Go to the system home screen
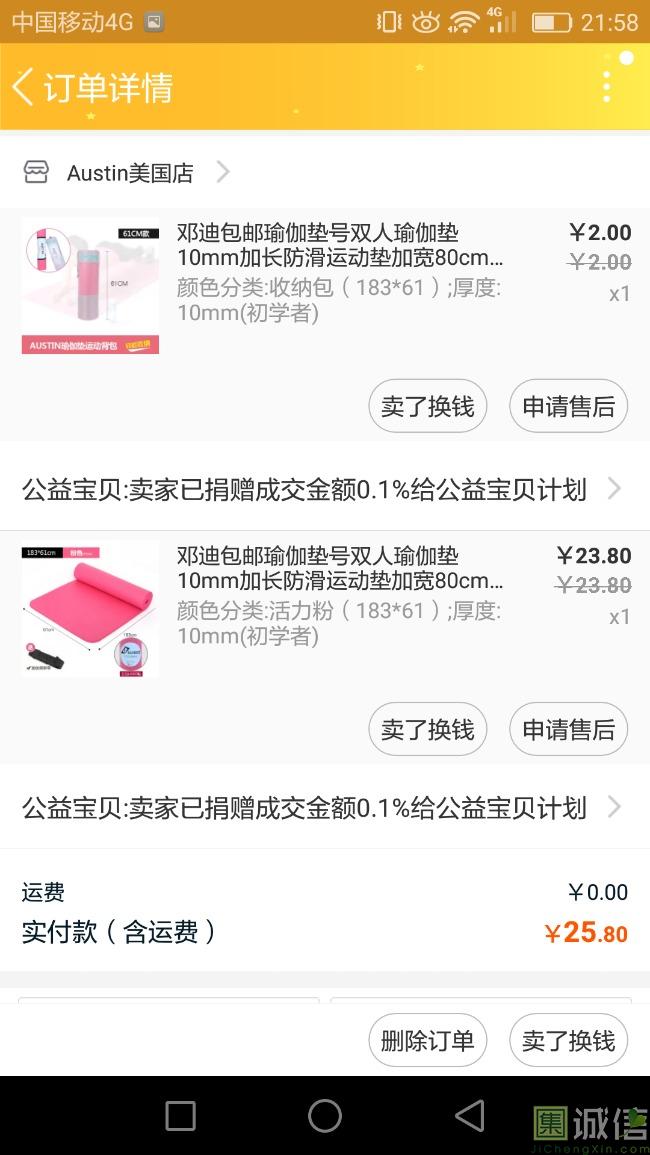The height and width of the screenshot is (1155, 650). [325, 1116]
